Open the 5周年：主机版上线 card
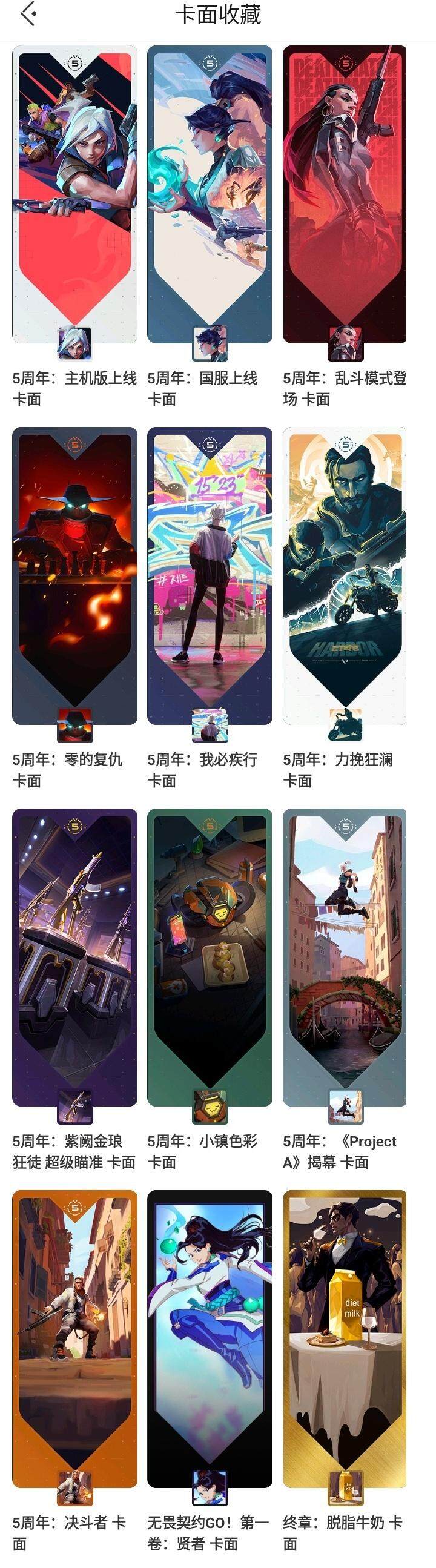Screen dimensions: 436x1568 coord(74,195)
